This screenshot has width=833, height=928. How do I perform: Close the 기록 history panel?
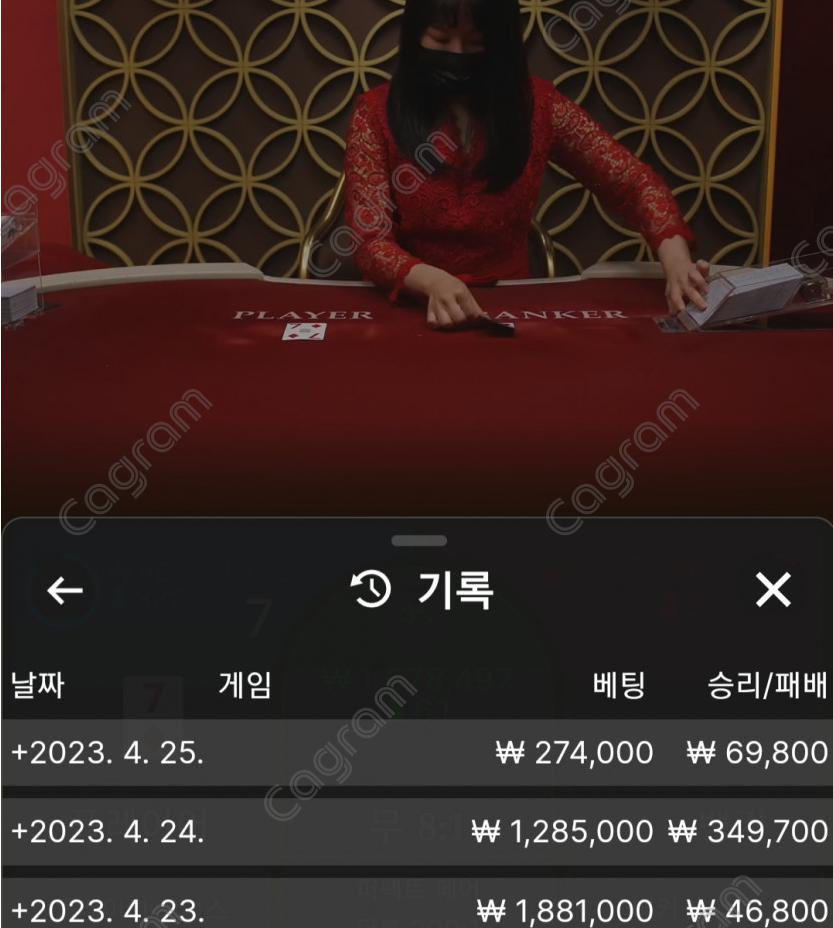[773, 590]
